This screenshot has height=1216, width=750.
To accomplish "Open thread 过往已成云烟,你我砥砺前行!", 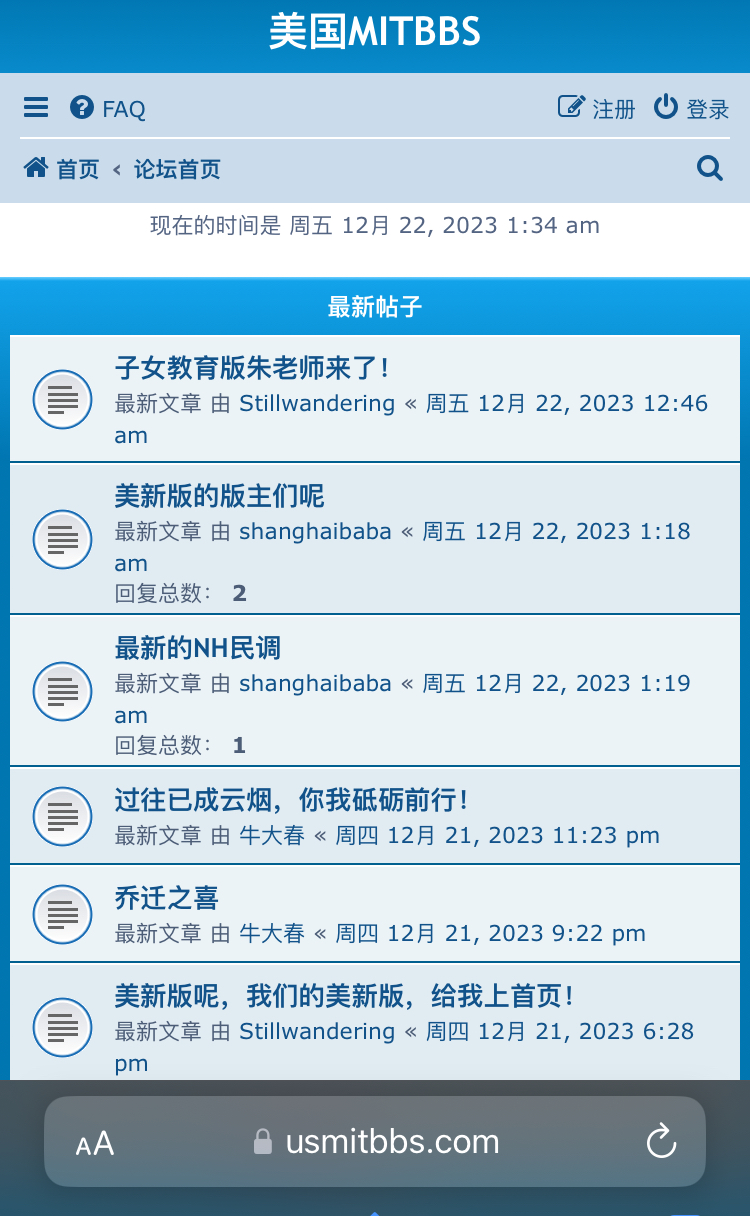I will point(292,800).
